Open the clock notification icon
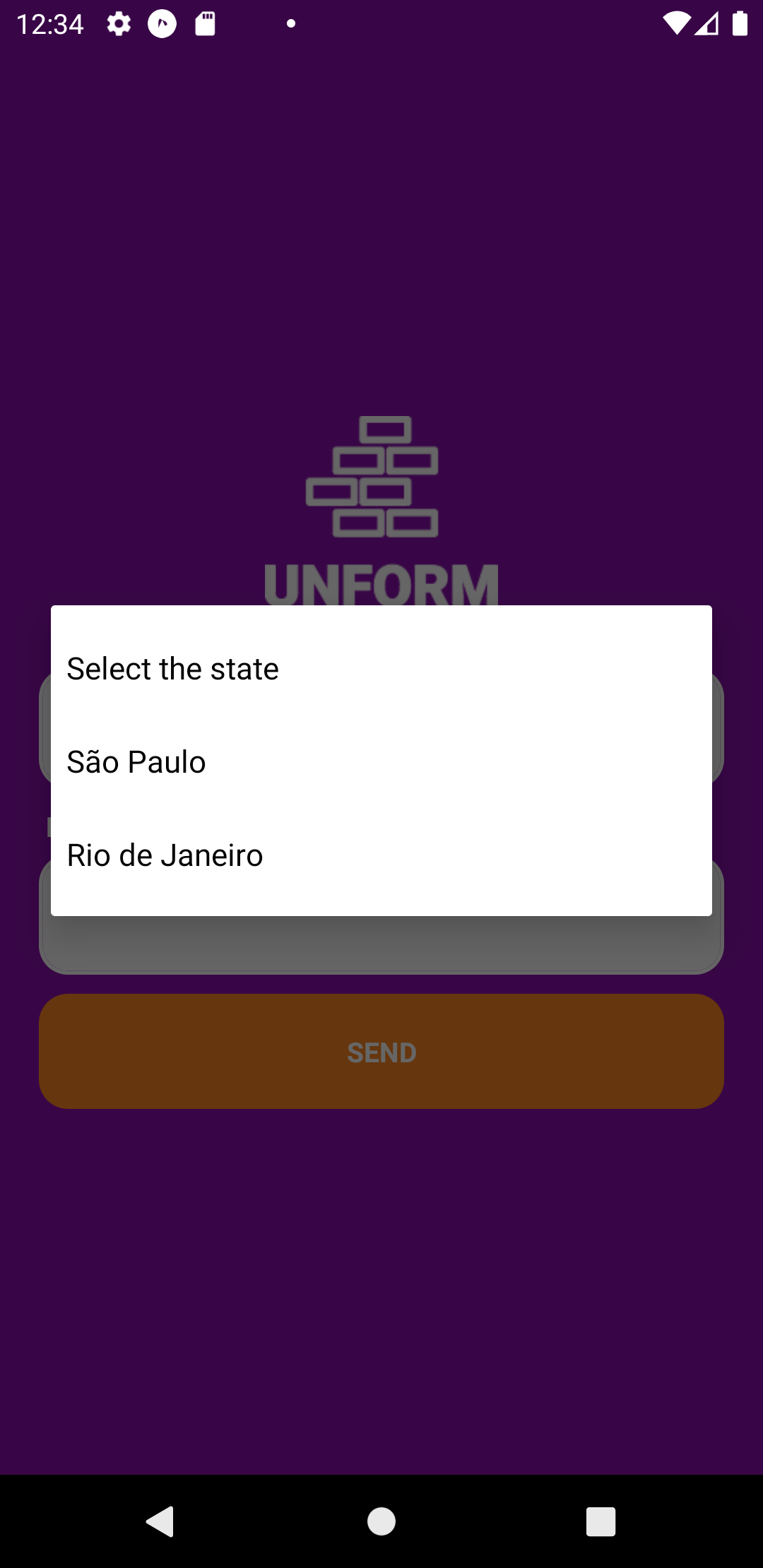The image size is (763, 1568). pyautogui.click(x=161, y=23)
